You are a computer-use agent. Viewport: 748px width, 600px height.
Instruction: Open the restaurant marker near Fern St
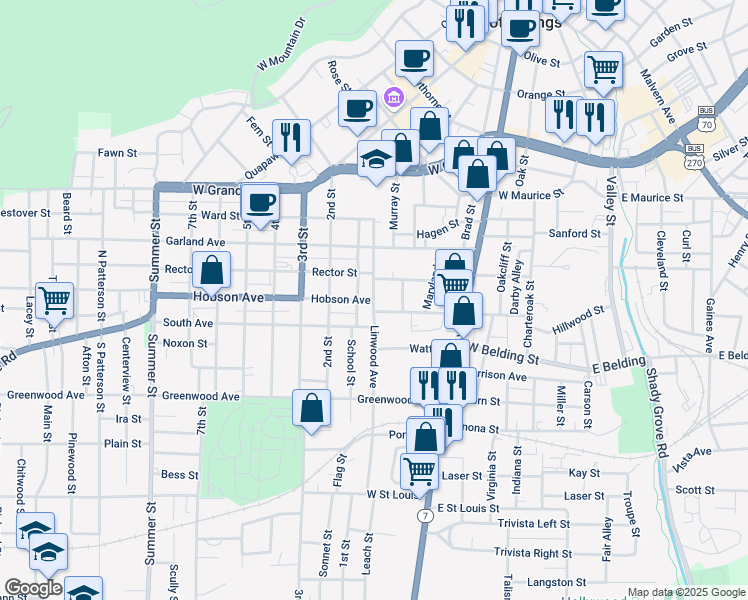291,140
